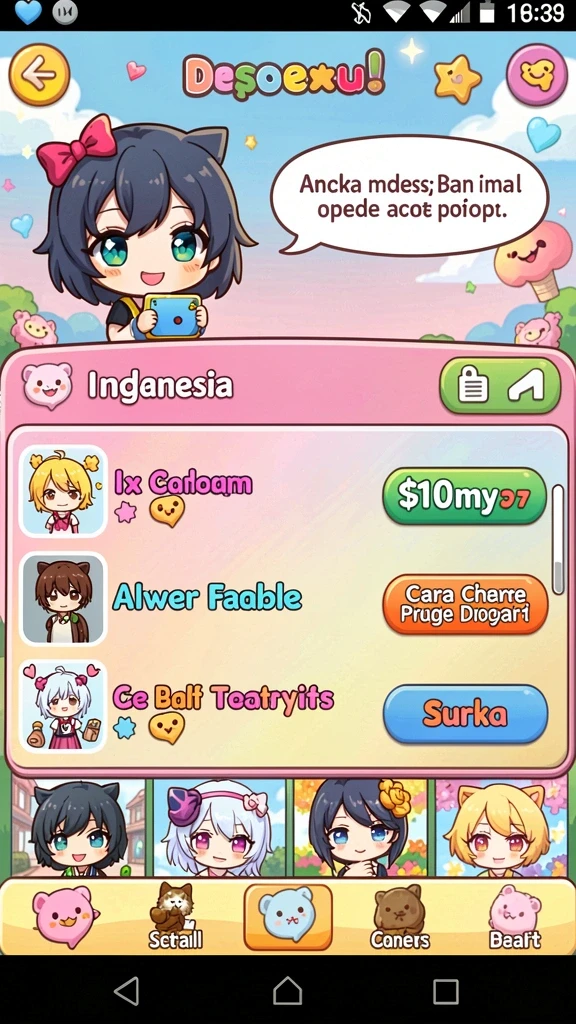Choose the blonde cat-ear girl card
The width and height of the screenshot is (576, 1024).
point(501,827)
